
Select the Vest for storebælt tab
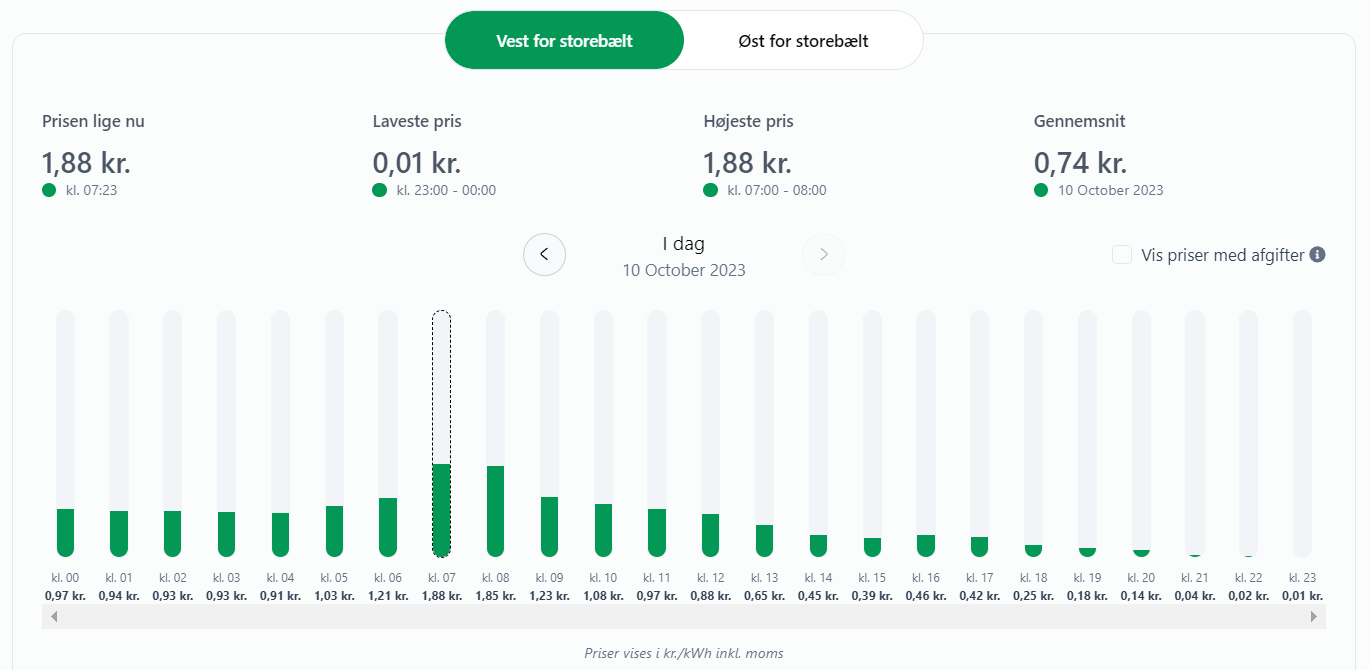coord(564,41)
